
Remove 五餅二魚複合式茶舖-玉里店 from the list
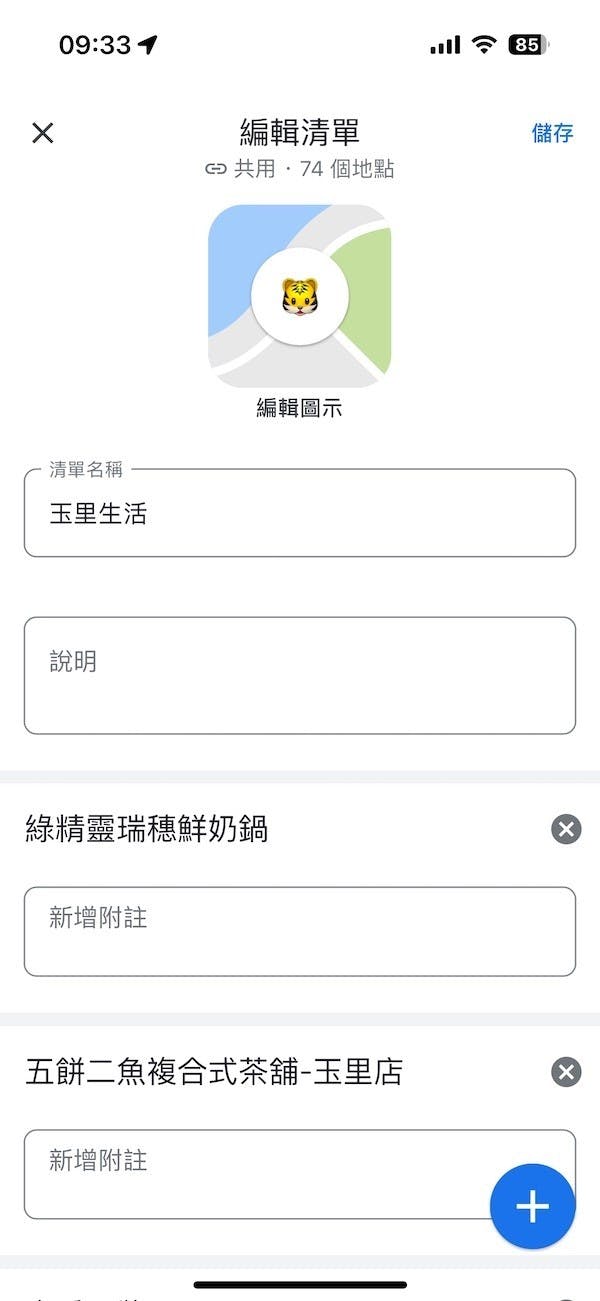(566, 1073)
